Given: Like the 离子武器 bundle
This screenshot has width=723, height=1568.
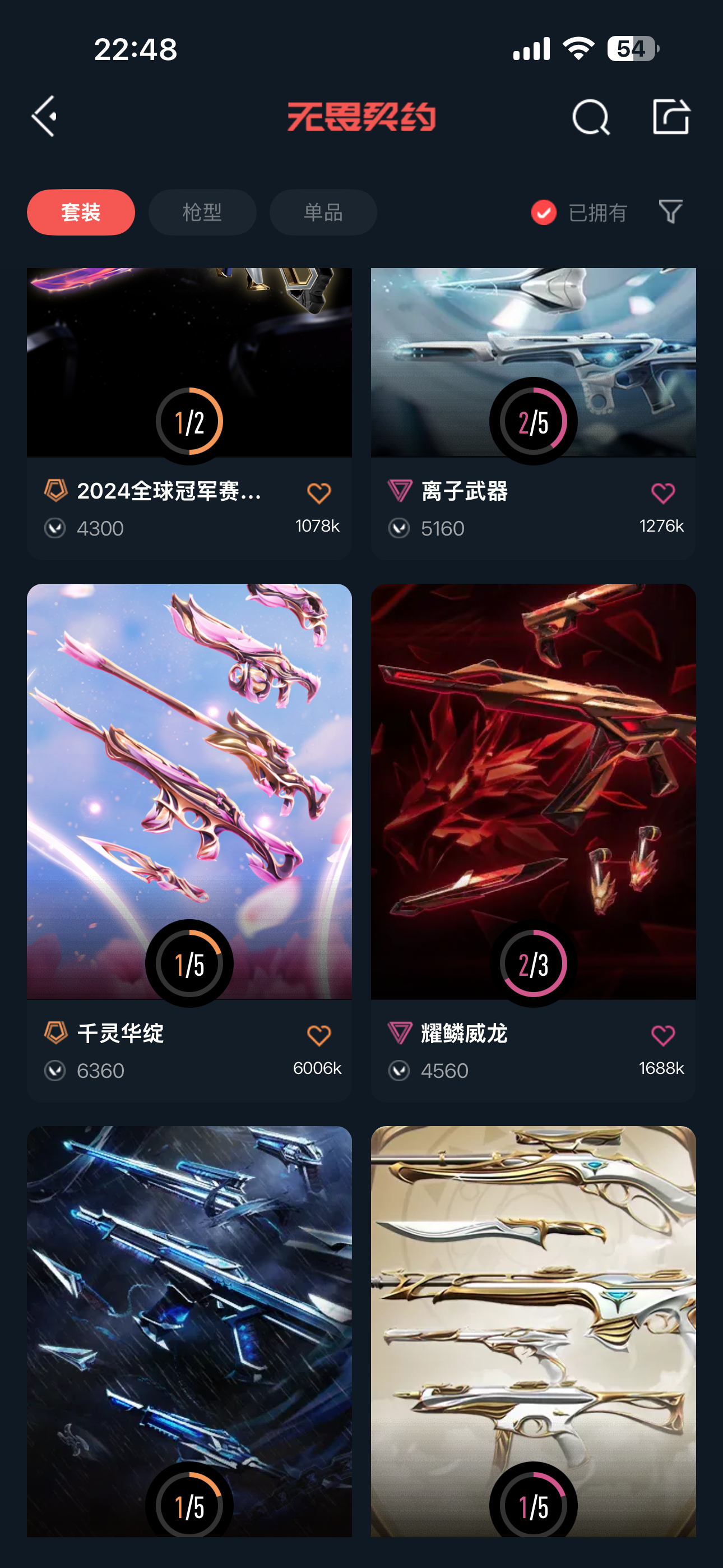Looking at the screenshot, I should [662, 493].
